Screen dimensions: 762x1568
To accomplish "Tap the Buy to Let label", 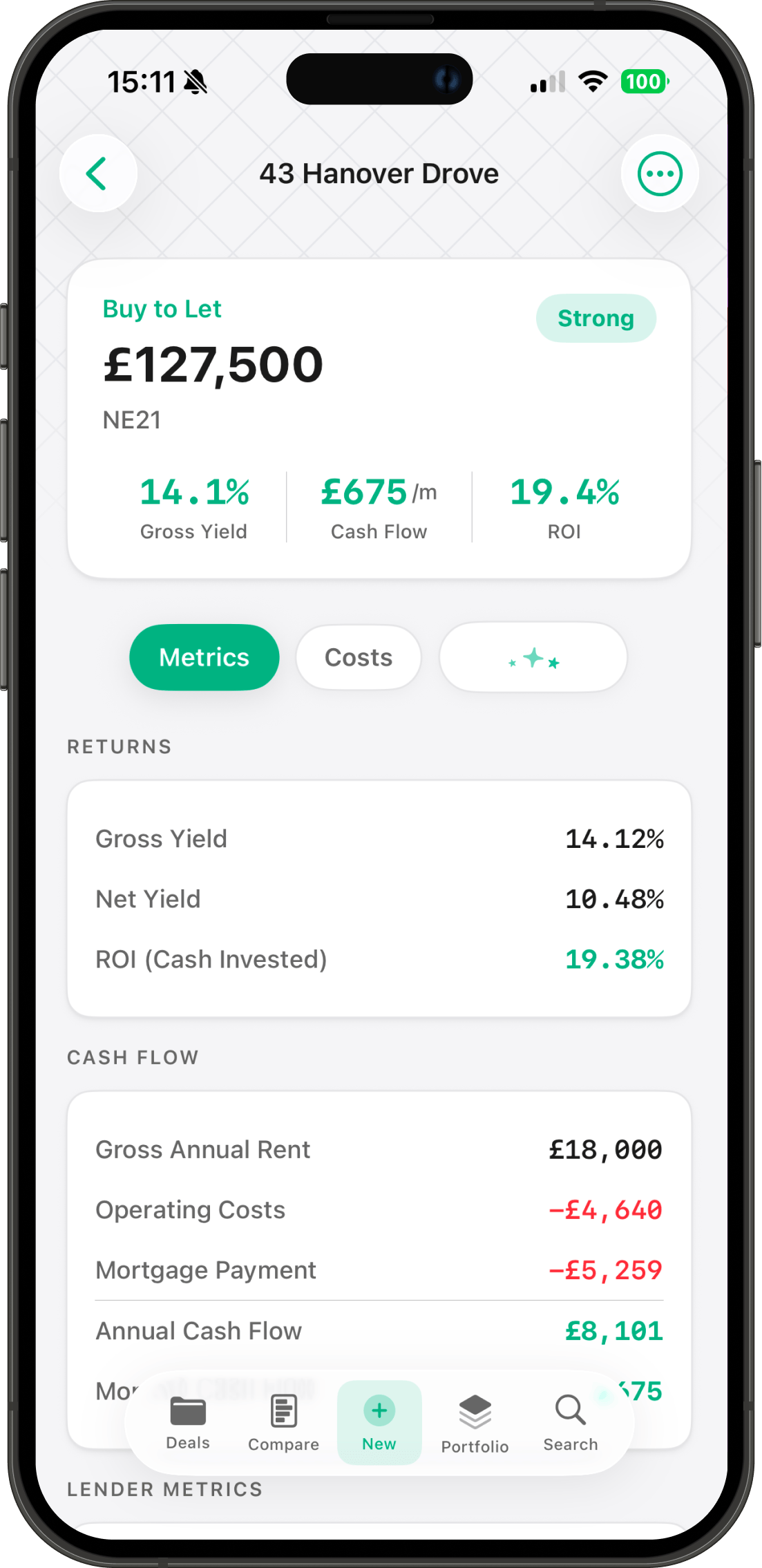I will tap(161, 309).
